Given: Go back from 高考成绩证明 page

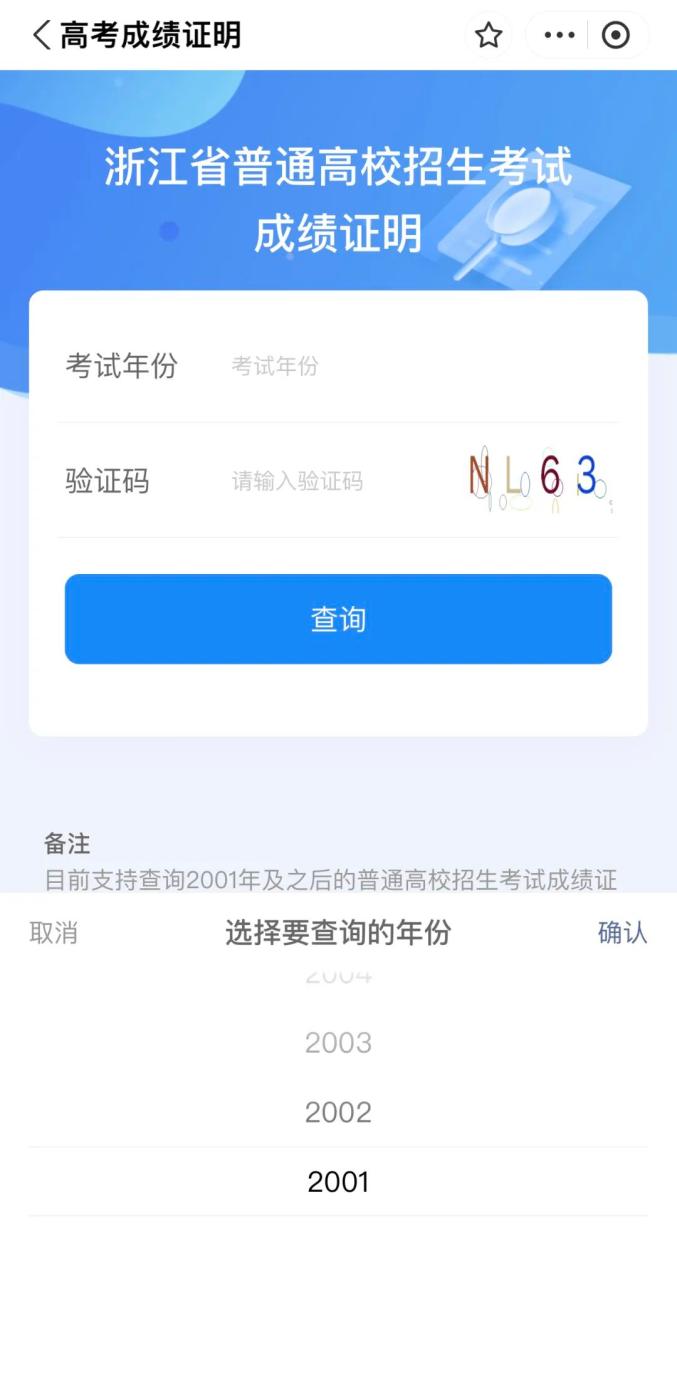Looking at the screenshot, I should pyautogui.click(x=40, y=36).
